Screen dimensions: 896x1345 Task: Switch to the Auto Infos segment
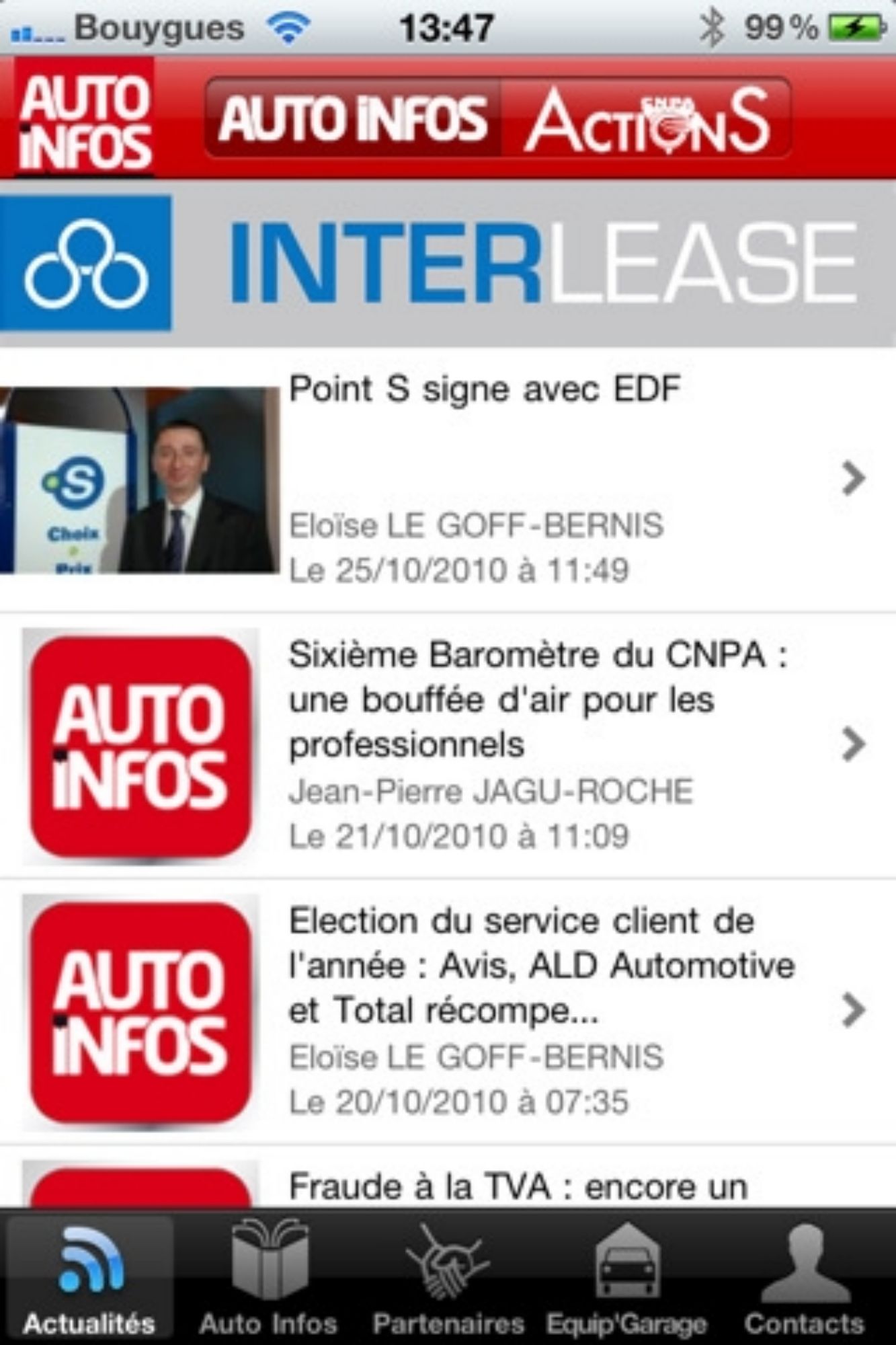point(353,118)
